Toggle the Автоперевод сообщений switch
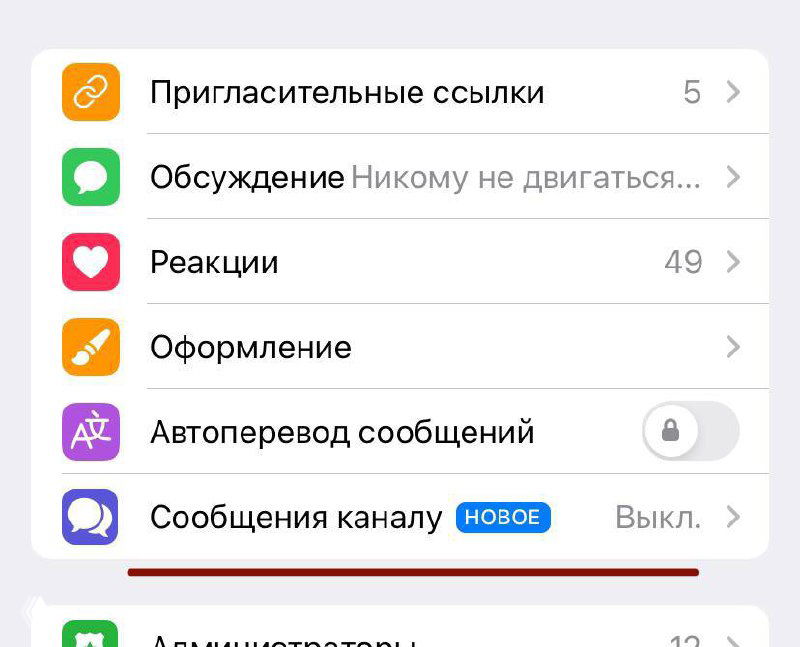 click(690, 432)
